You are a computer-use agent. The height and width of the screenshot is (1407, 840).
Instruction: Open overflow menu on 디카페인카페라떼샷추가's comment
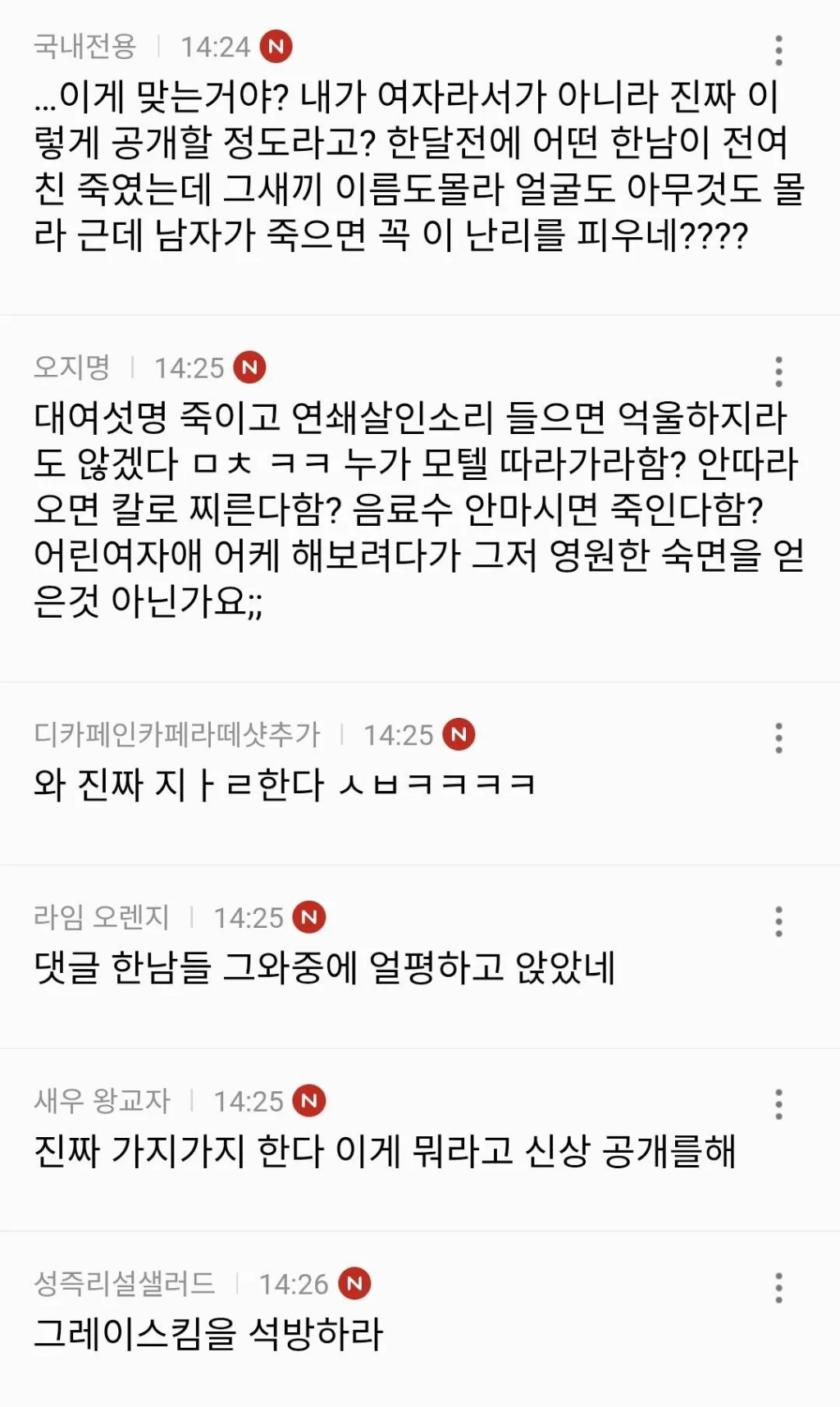tap(778, 738)
